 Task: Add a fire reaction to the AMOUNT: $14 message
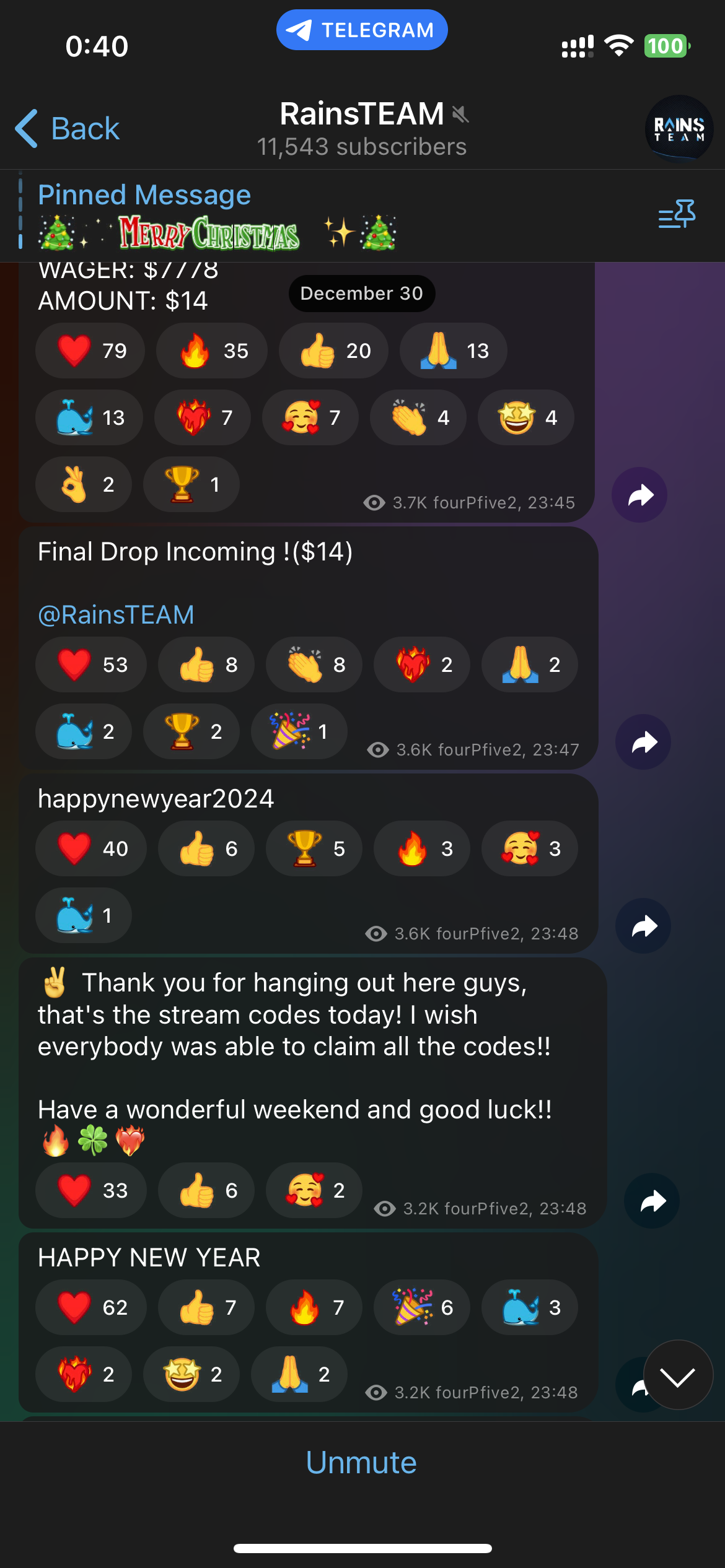[x=212, y=351]
